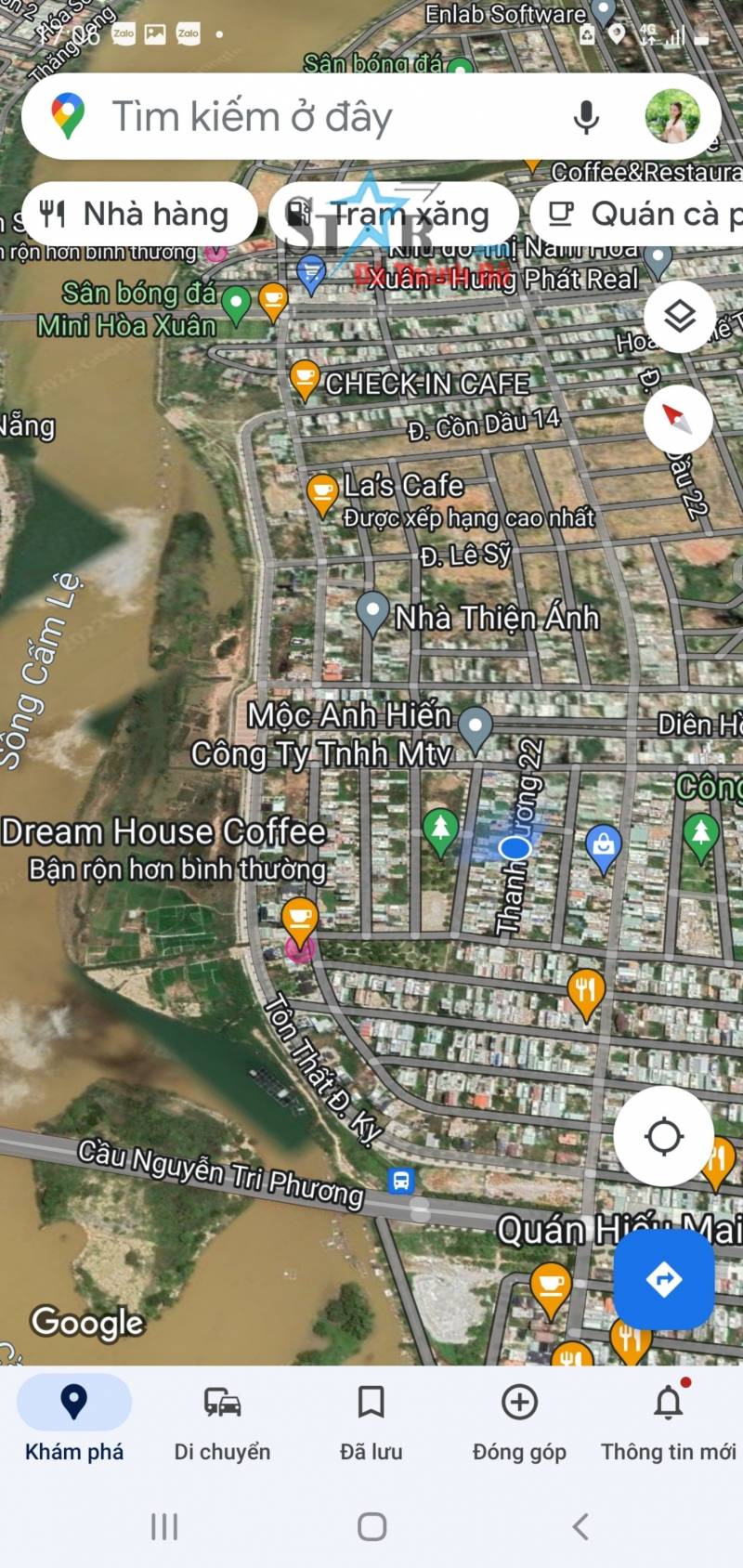Tap the compass to reorient map
The image size is (743, 1568).
(678, 419)
